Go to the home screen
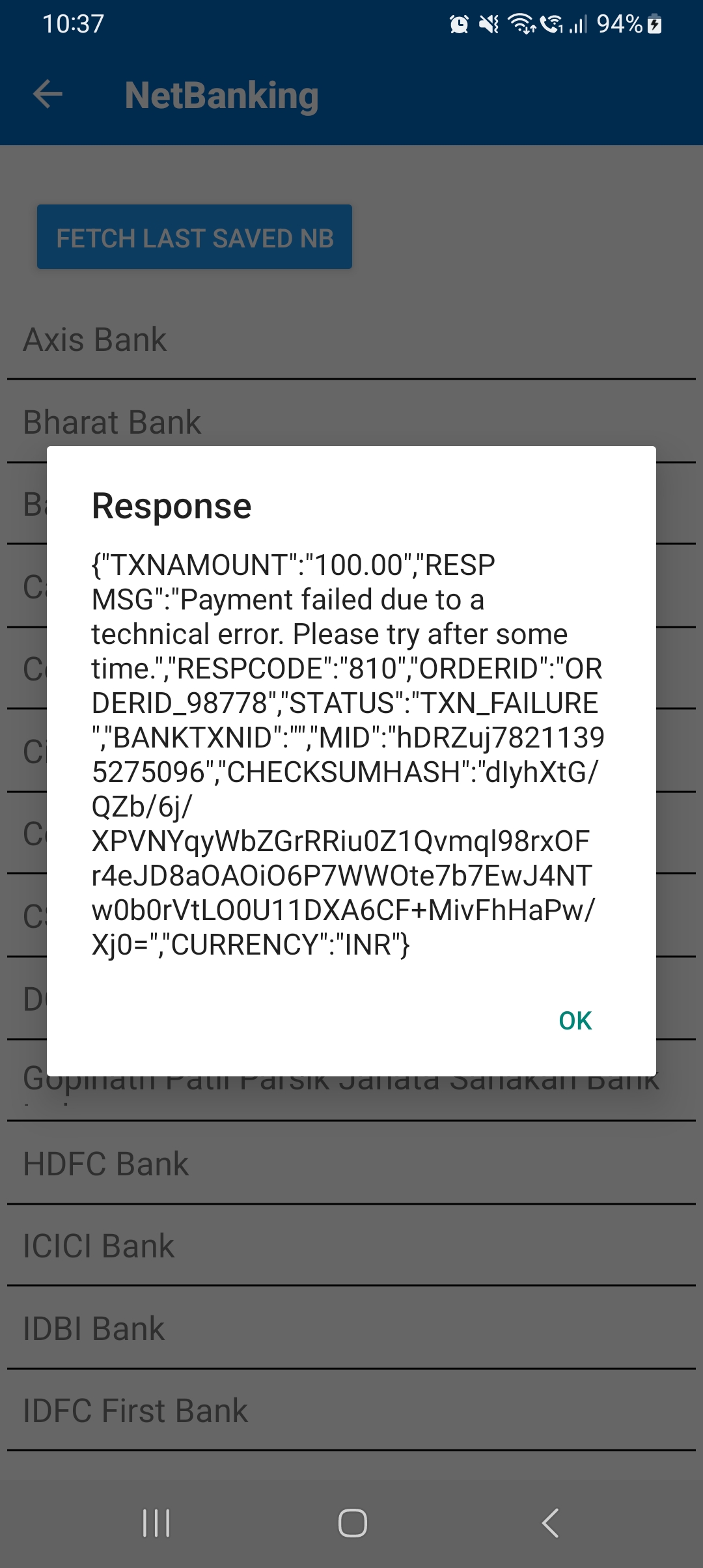 coord(352,1523)
